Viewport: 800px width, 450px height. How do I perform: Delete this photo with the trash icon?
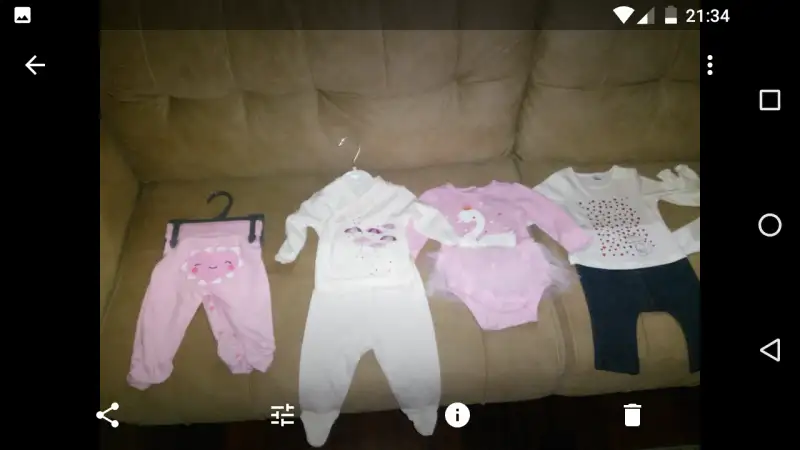coord(632,415)
